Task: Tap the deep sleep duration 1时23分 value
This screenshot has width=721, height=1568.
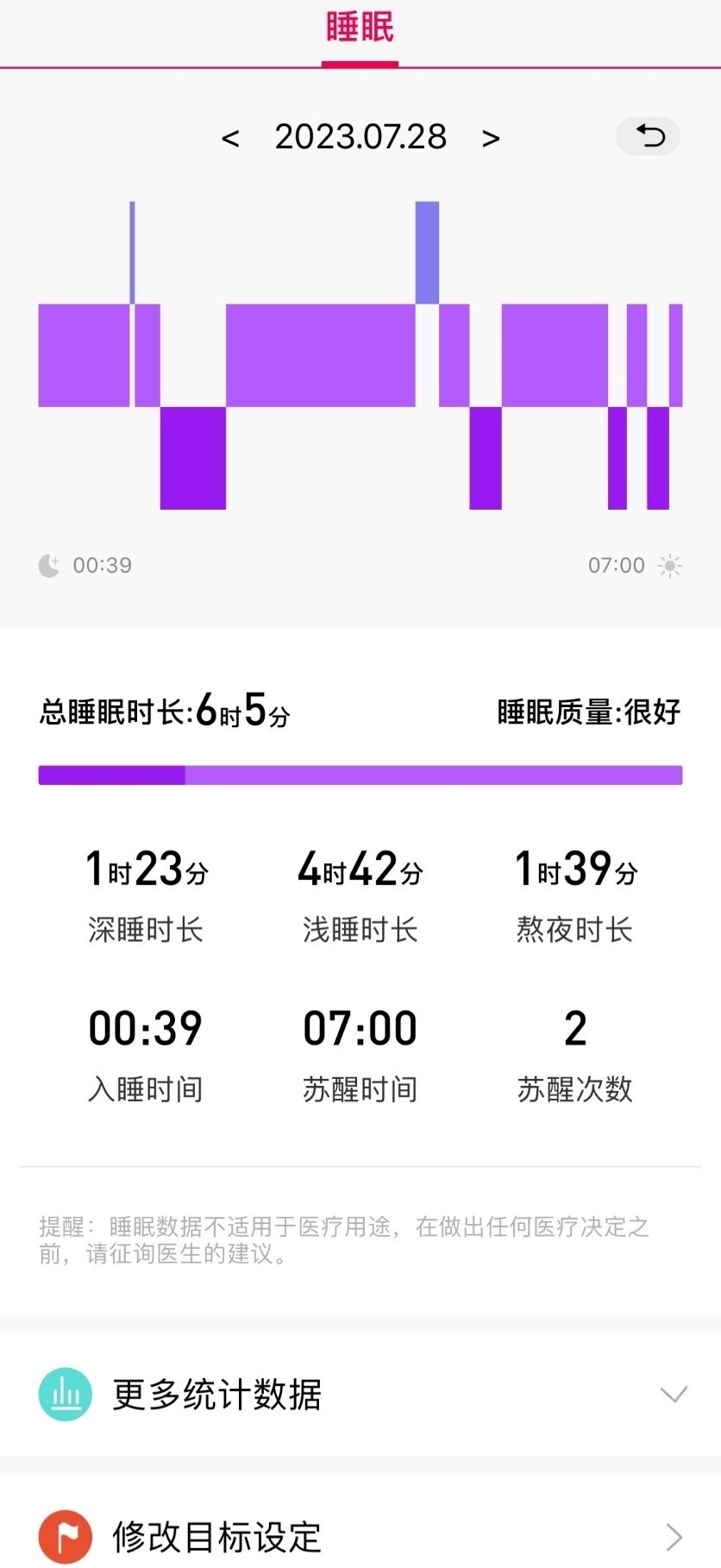Action: pos(145,871)
